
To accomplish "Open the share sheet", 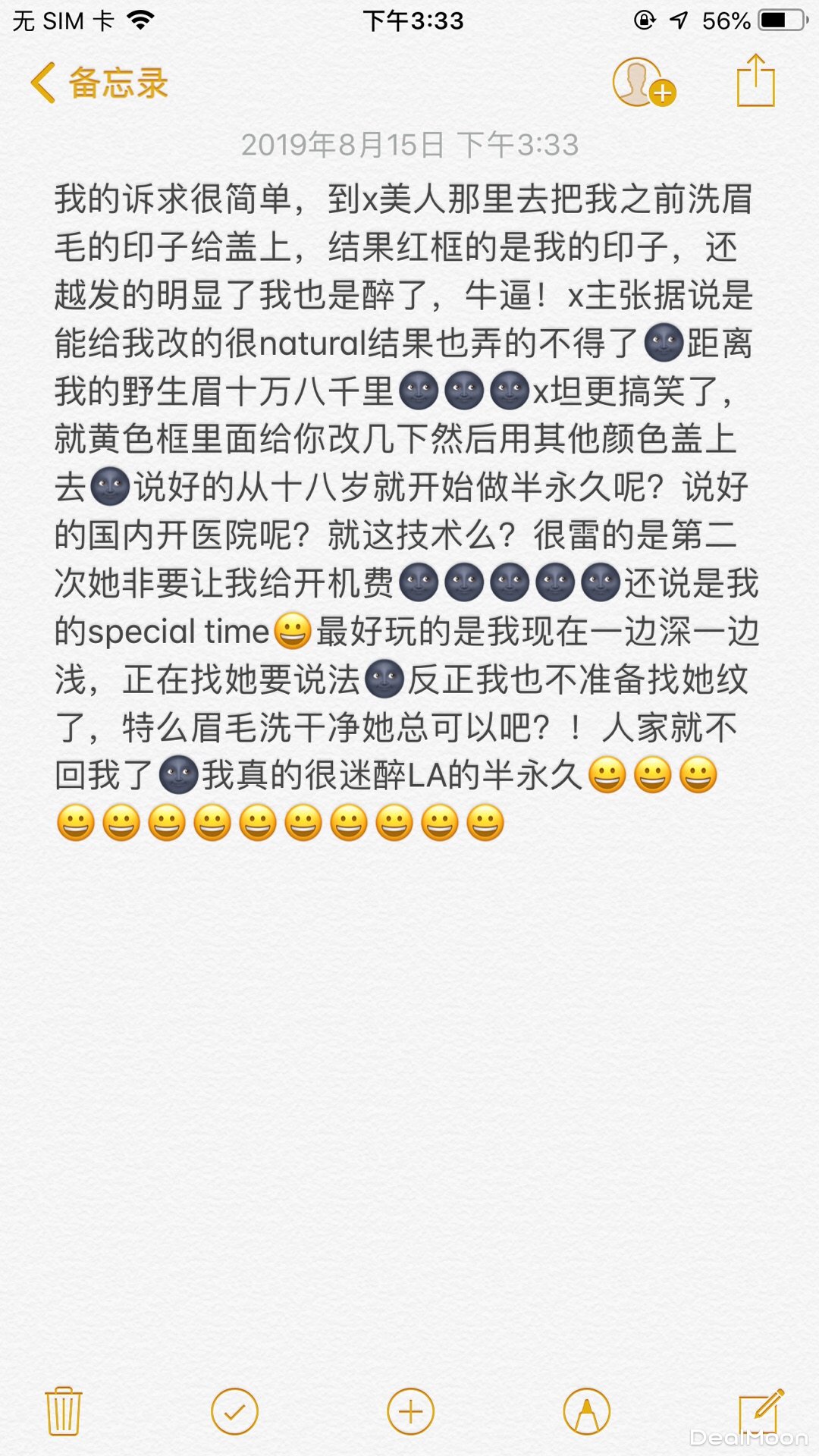I will (x=755, y=82).
